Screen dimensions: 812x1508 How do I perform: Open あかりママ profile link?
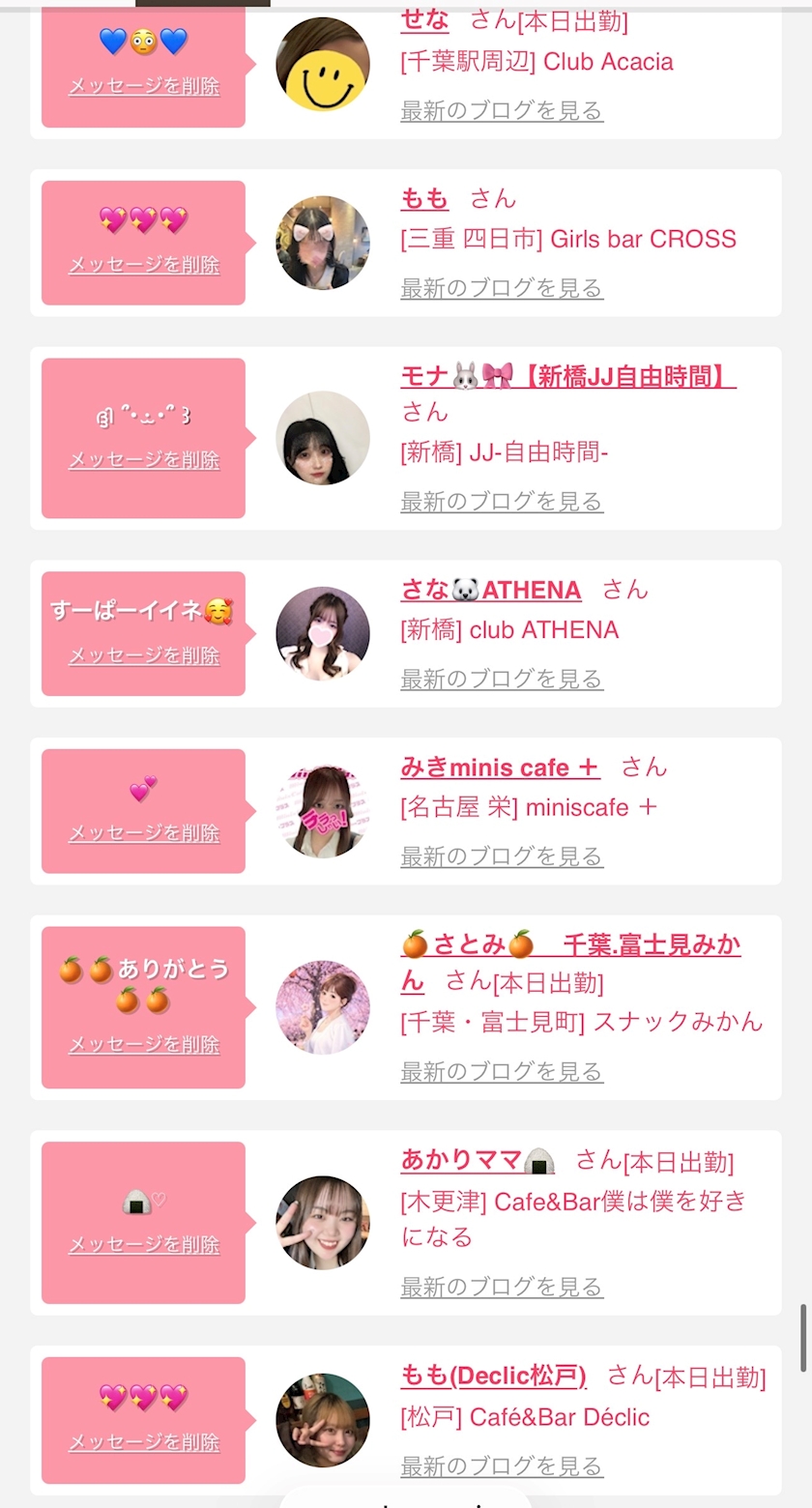tap(478, 1160)
